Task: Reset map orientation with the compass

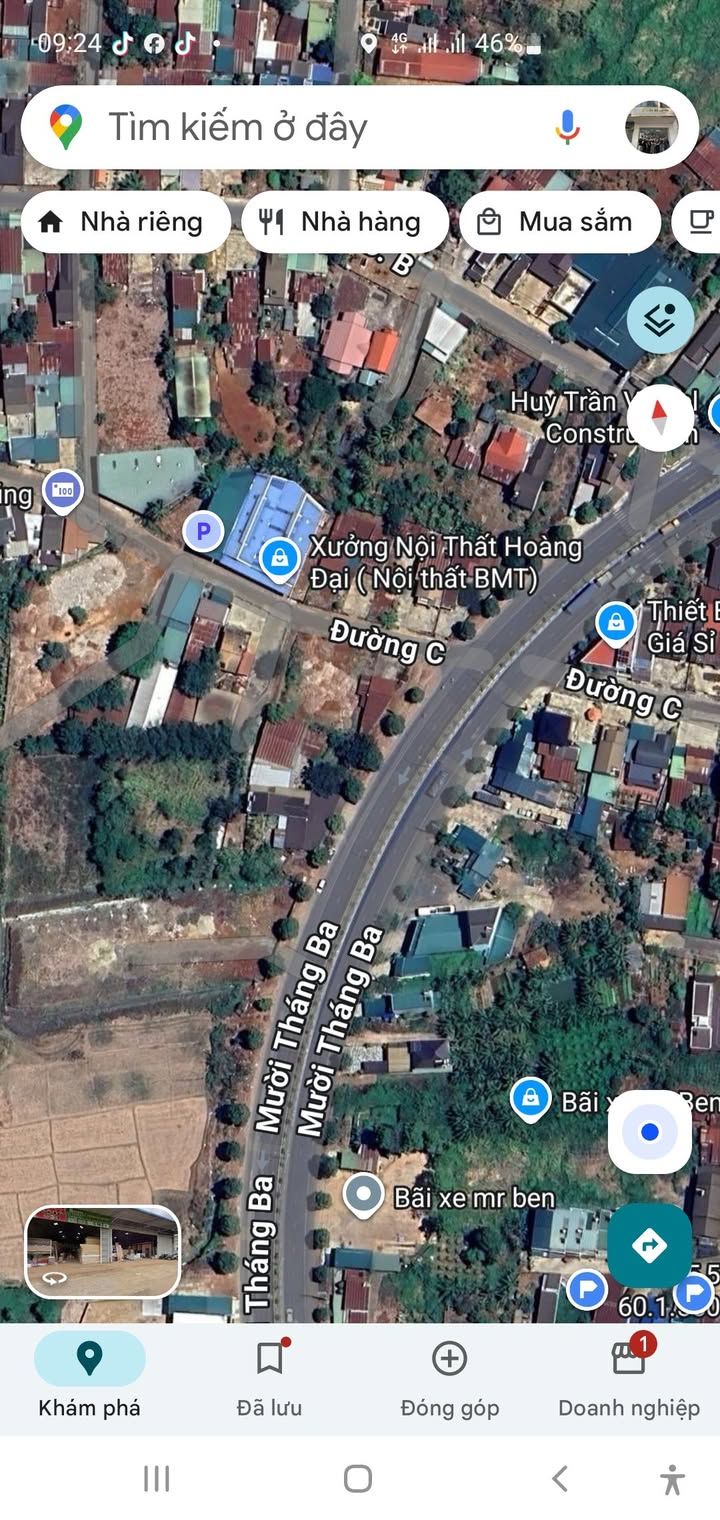Action: [660, 416]
